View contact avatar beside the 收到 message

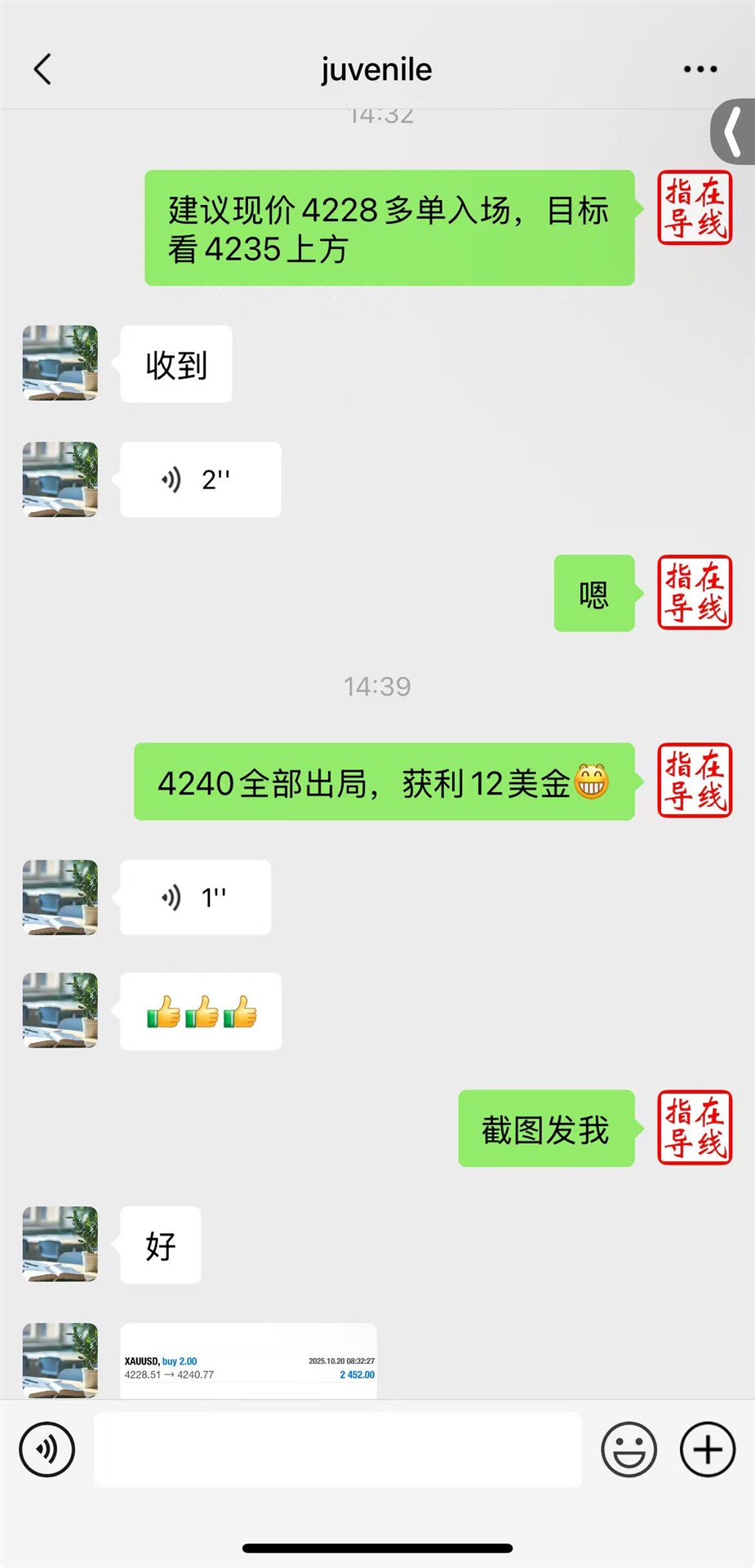coord(60,363)
